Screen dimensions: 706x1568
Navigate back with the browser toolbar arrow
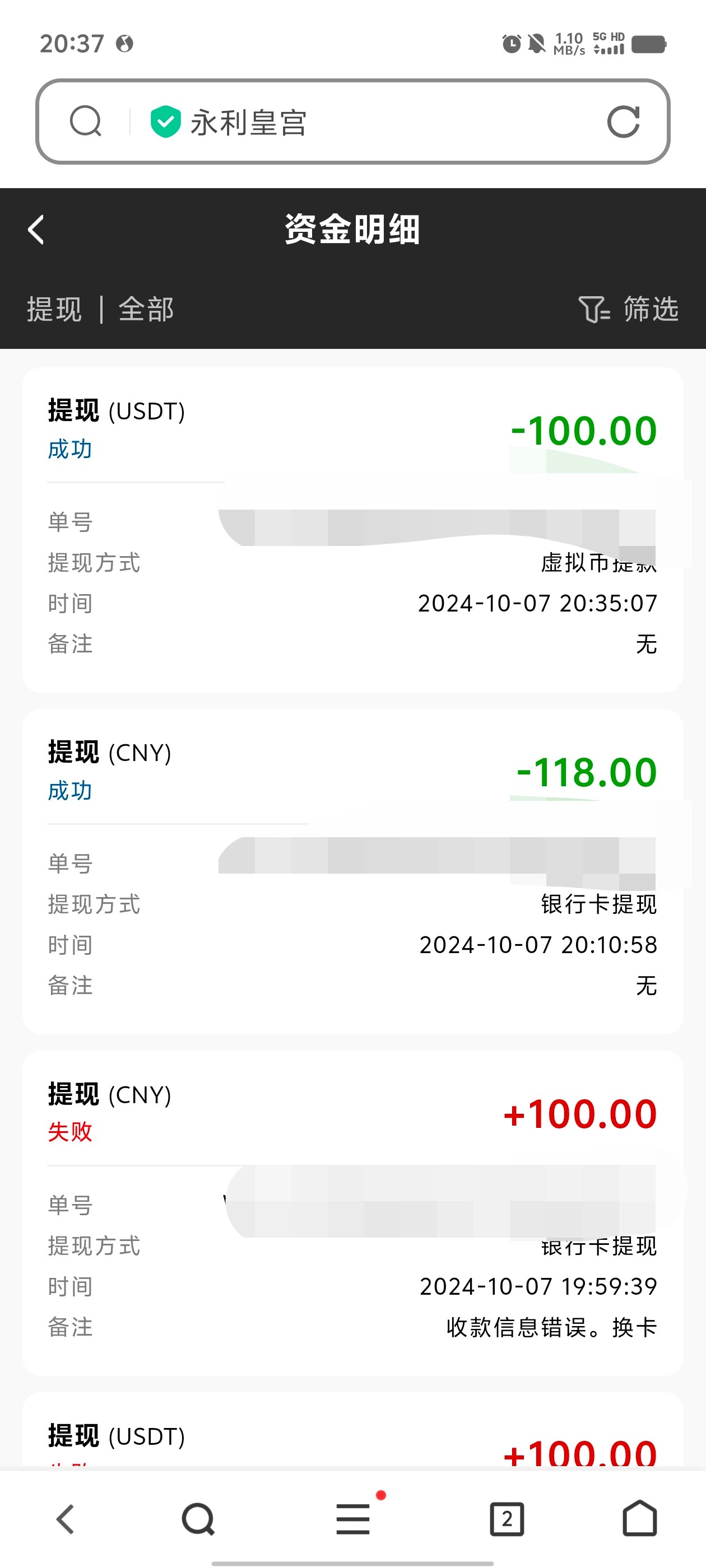click(65, 1519)
